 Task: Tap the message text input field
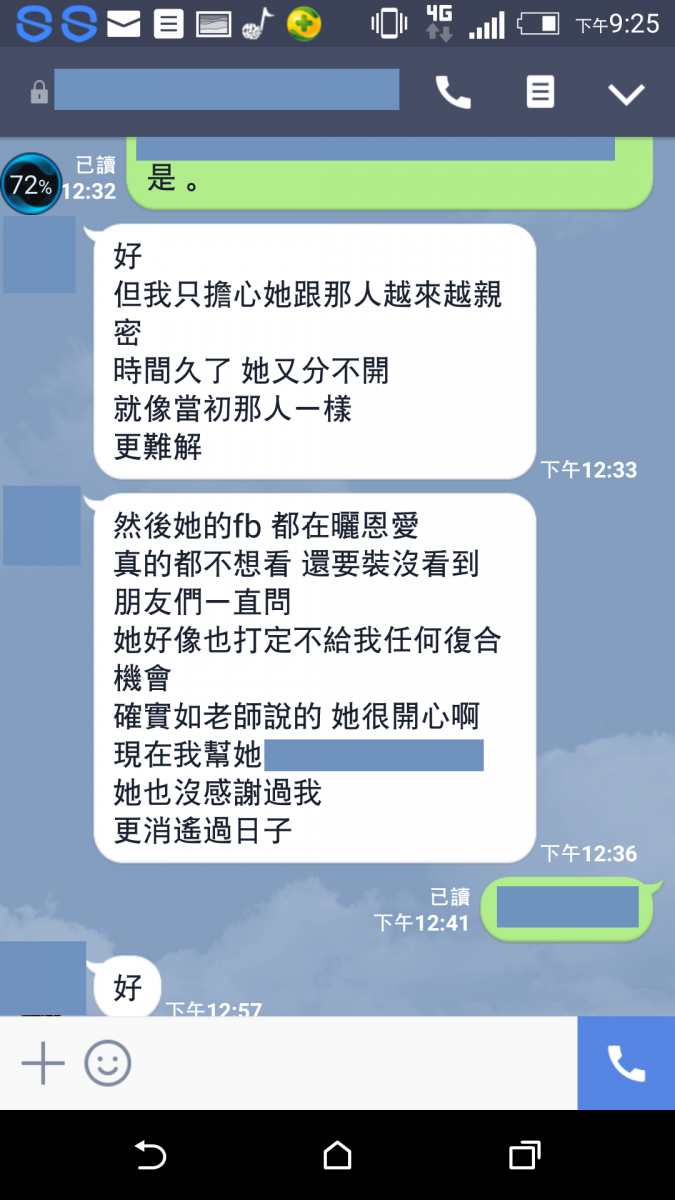pyautogui.click(x=350, y=1063)
